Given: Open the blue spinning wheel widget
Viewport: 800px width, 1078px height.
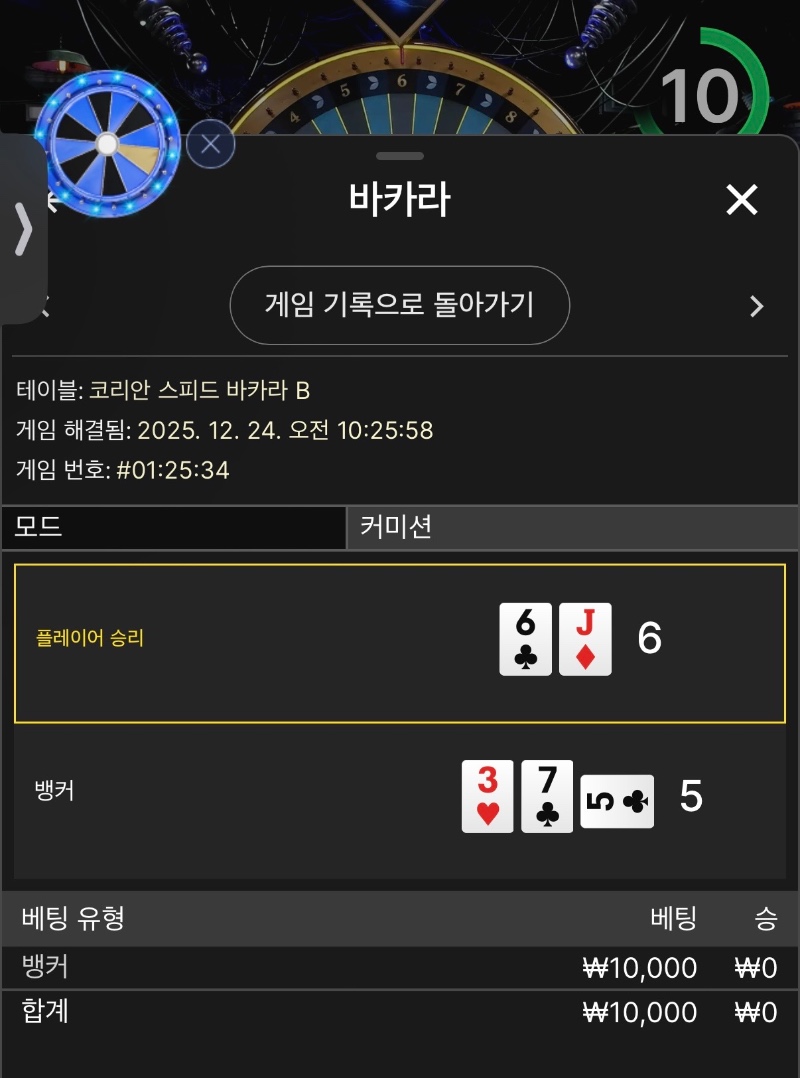Looking at the screenshot, I should 107,145.
